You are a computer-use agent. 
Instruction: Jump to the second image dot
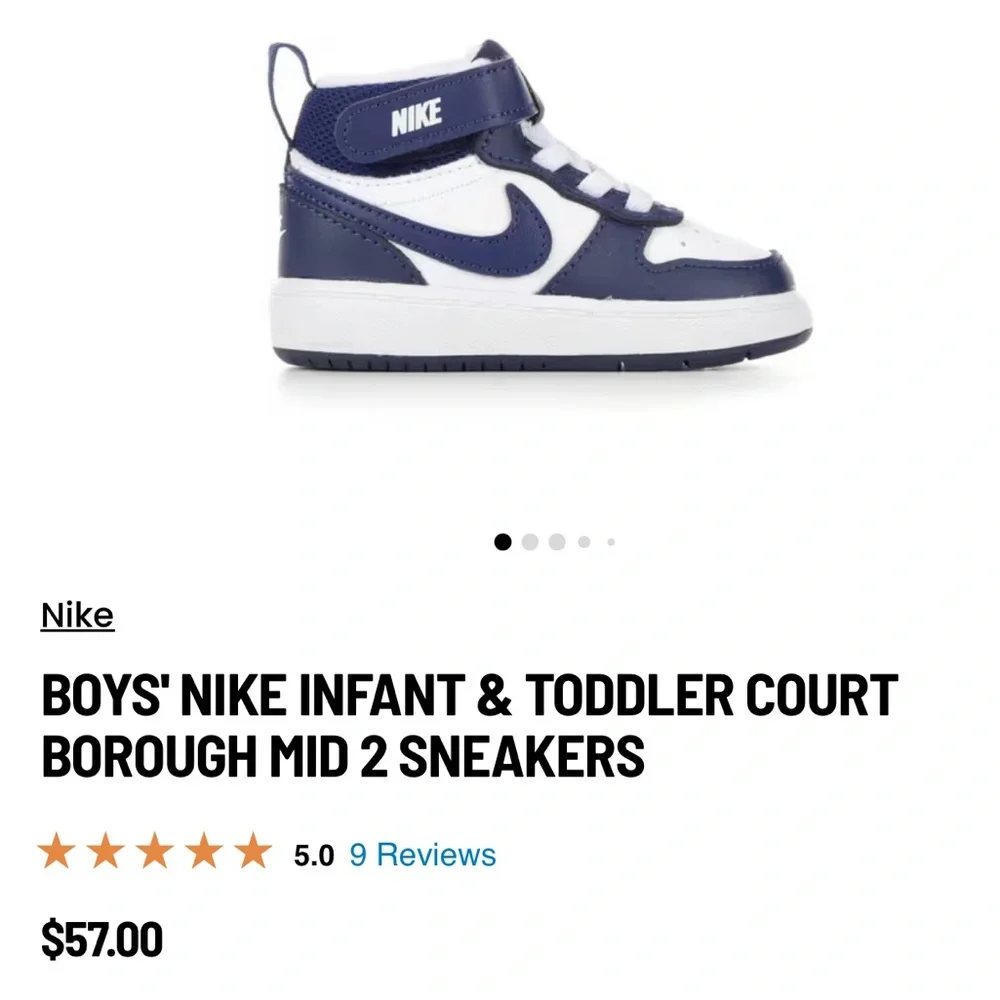tap(529, 542)
